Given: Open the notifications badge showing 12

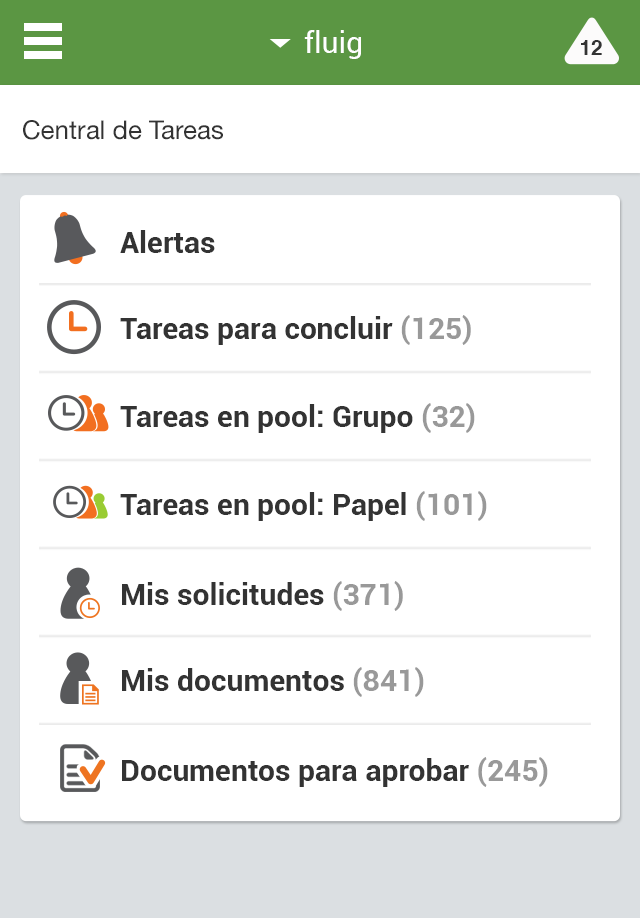Looking at the screenshot, I should tap(591, 44).
